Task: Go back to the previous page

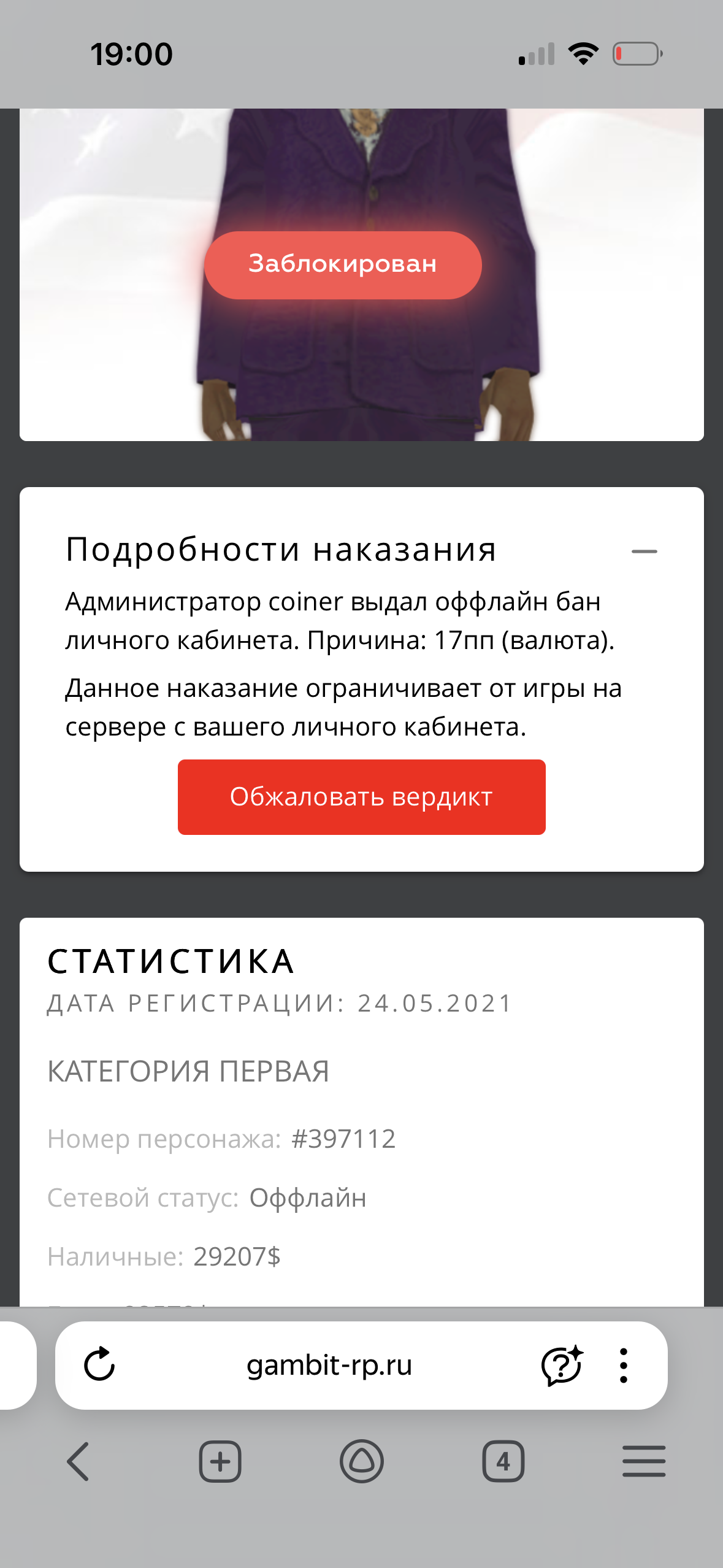Action: pyautogui.click(x=78, y=1461)
